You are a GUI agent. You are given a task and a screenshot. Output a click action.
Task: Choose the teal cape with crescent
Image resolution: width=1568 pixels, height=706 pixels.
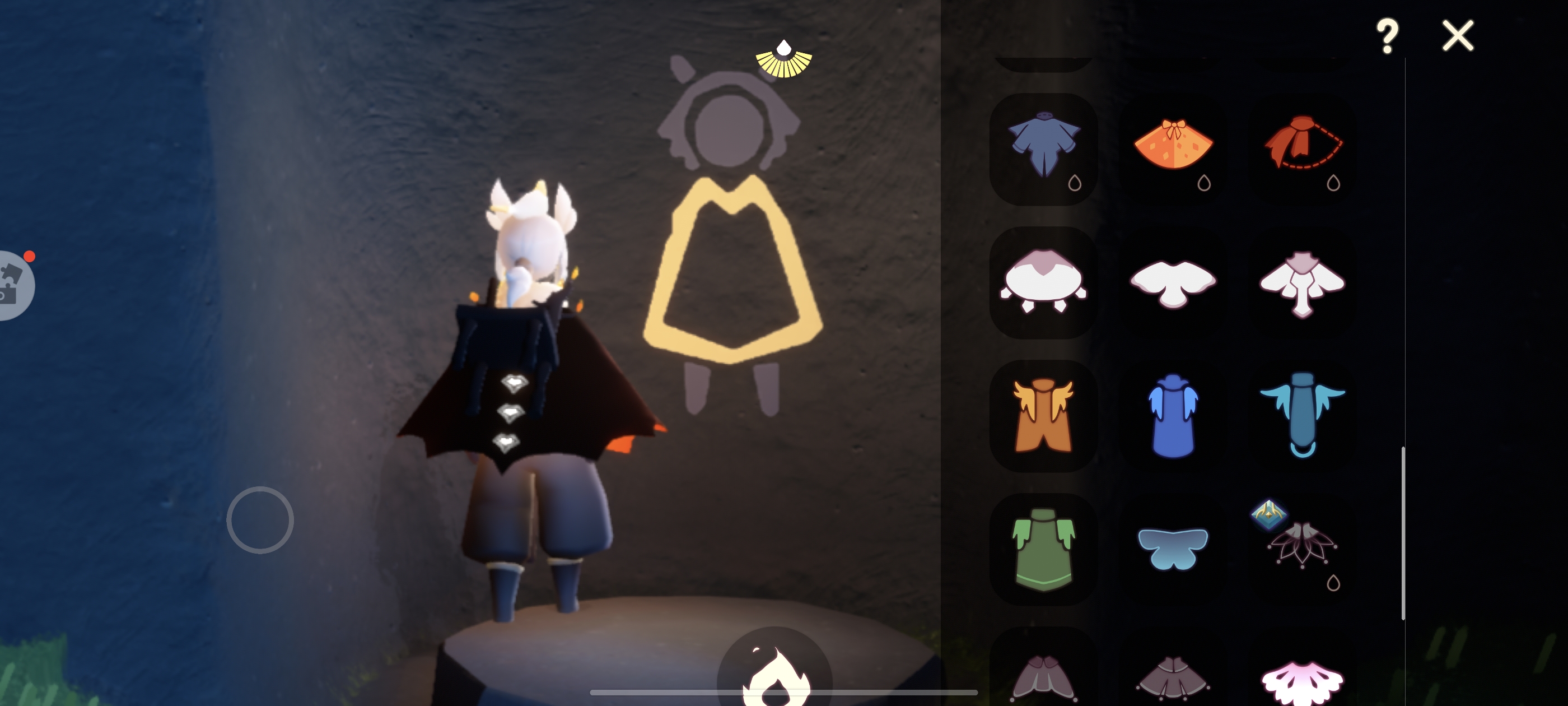pos(1303,416)
